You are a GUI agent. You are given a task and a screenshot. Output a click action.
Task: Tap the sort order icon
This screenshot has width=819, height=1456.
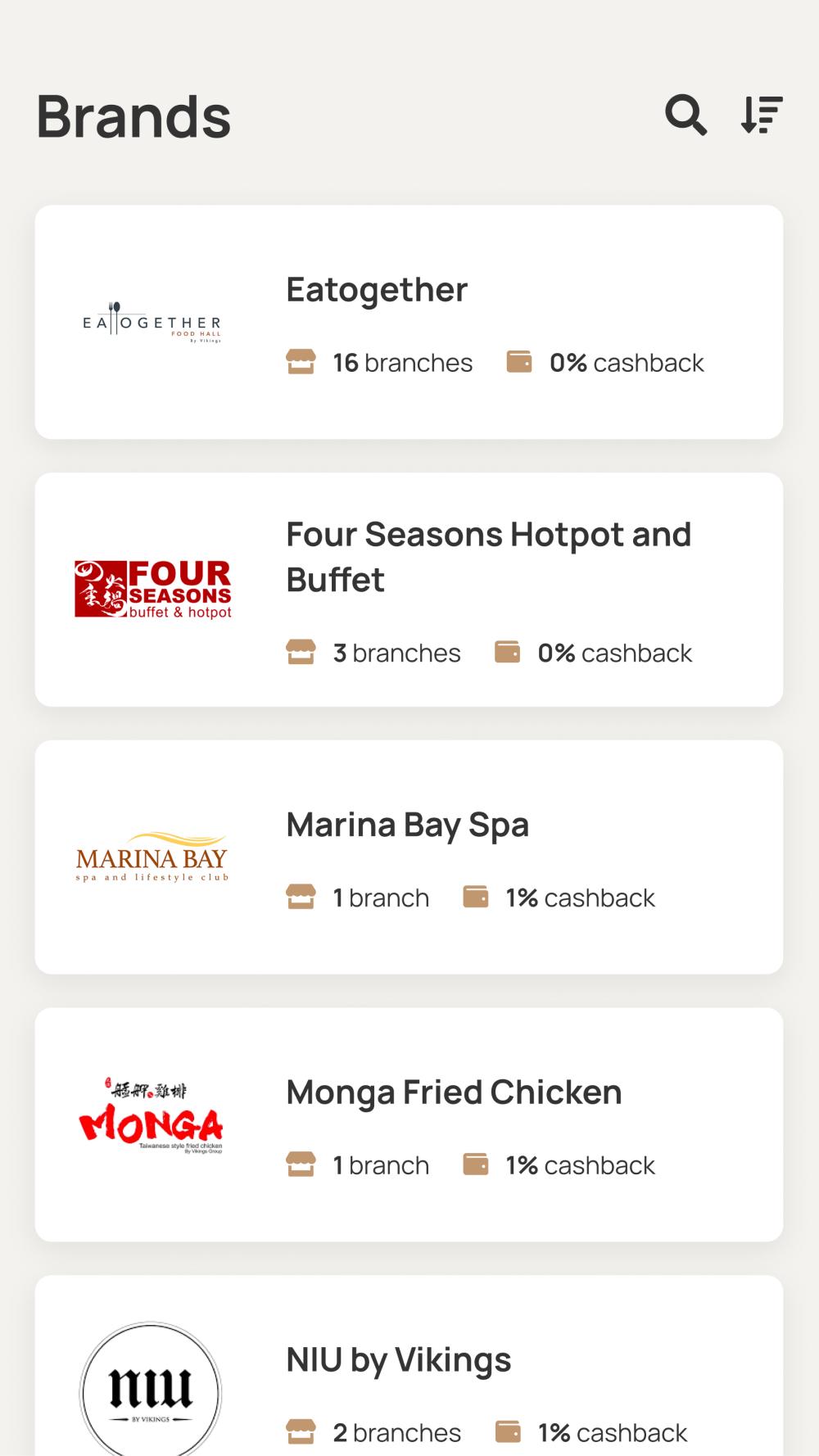coord(762,115)
